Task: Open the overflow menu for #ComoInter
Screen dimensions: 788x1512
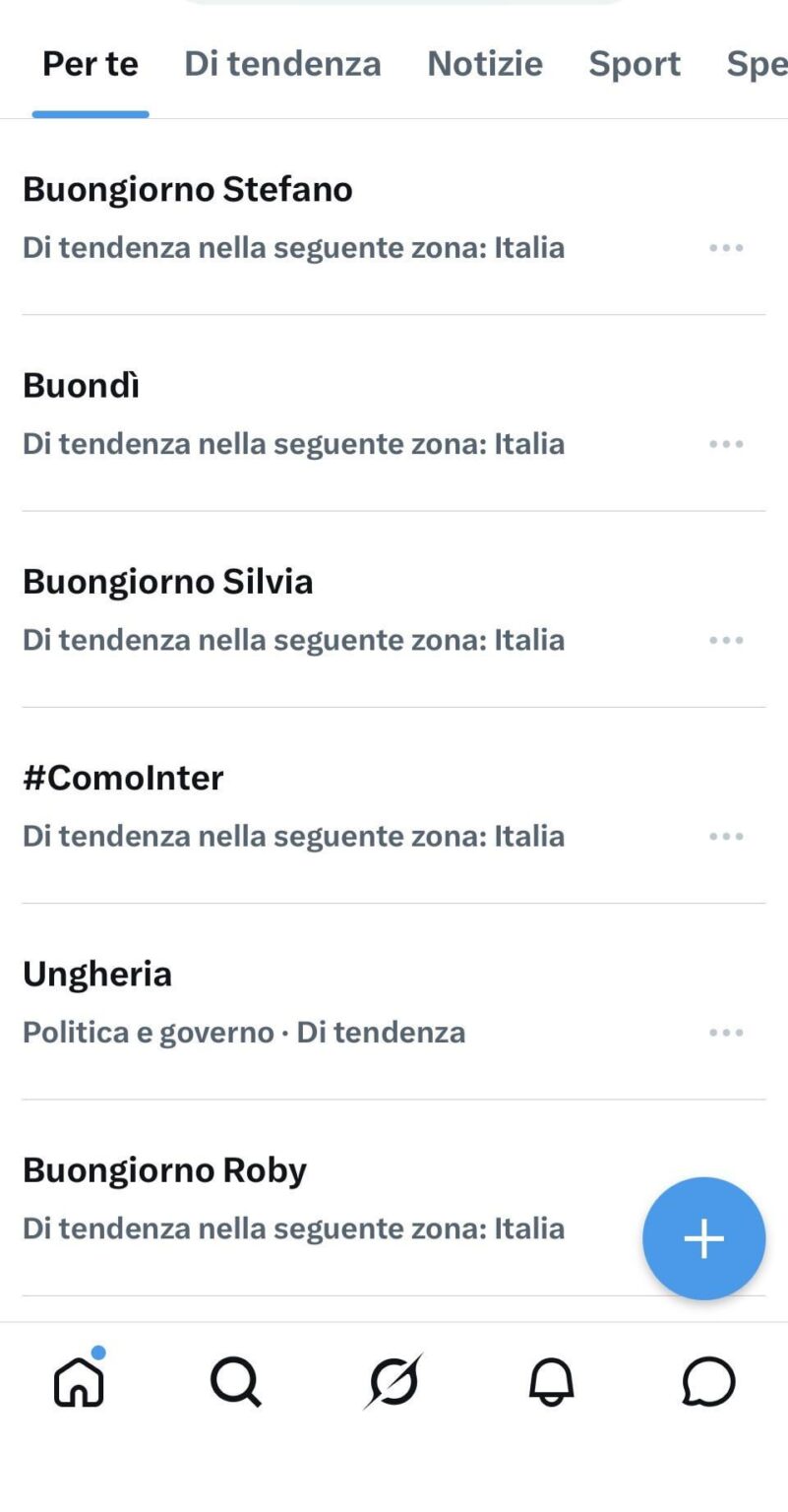Action: tap(726, 837)
